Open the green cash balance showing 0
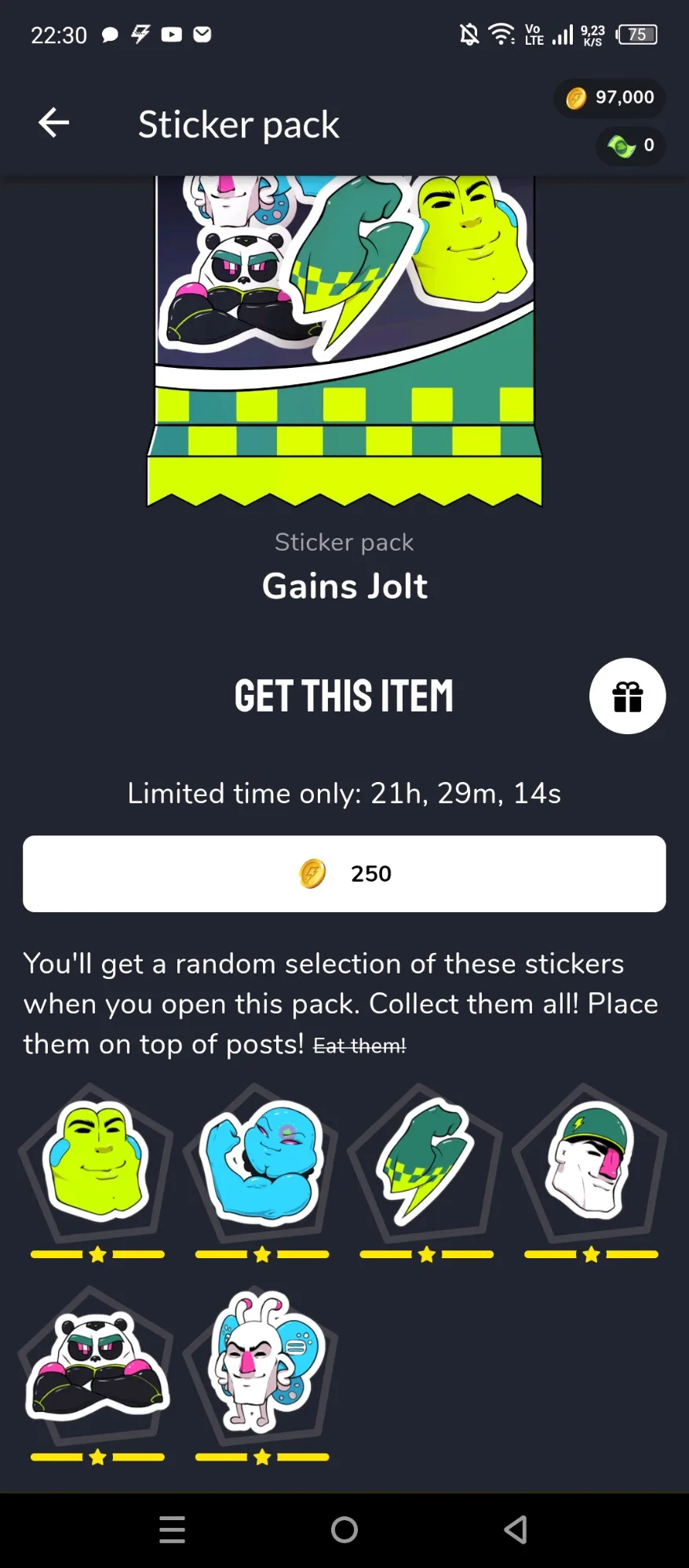Screen dimensions: 689x1568 point(630,146)
